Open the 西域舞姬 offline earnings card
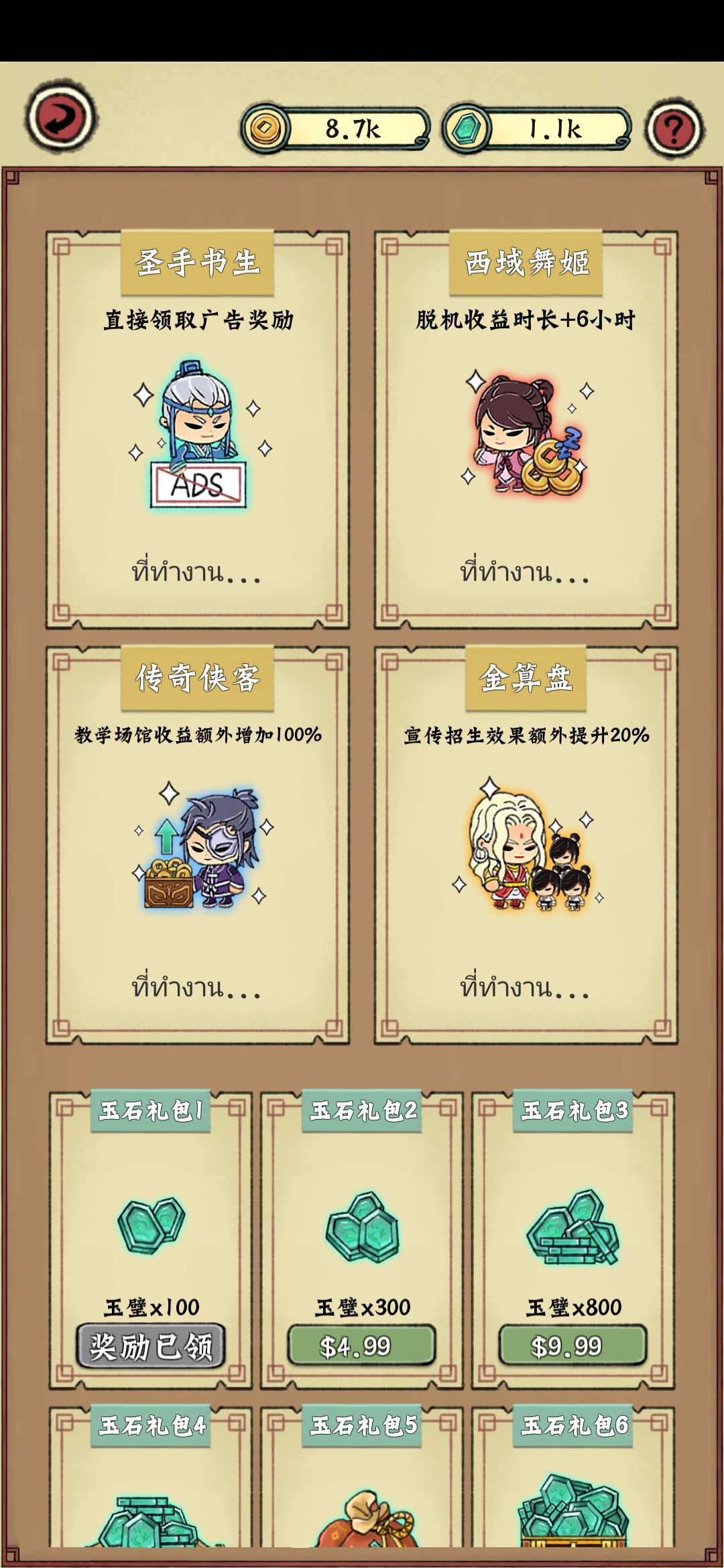This screenshot has height=1568, width=724. [526, 430]
